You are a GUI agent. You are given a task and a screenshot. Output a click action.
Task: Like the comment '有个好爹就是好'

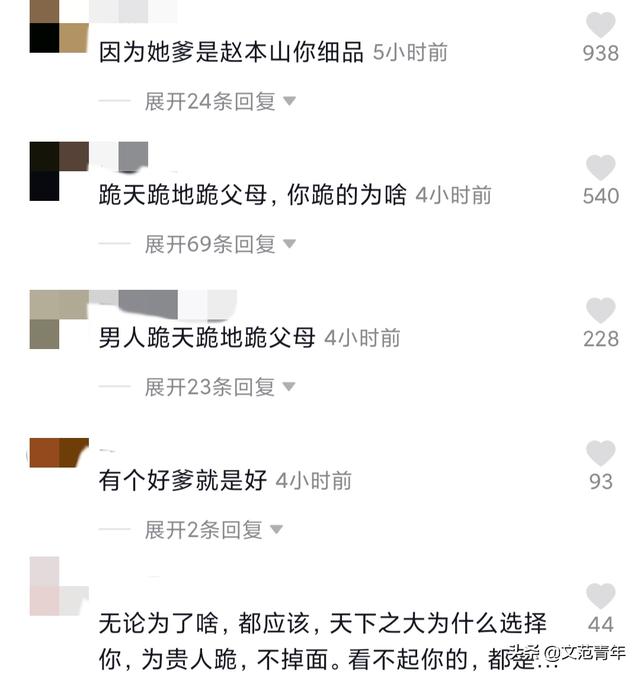click(x=600, y=454)
